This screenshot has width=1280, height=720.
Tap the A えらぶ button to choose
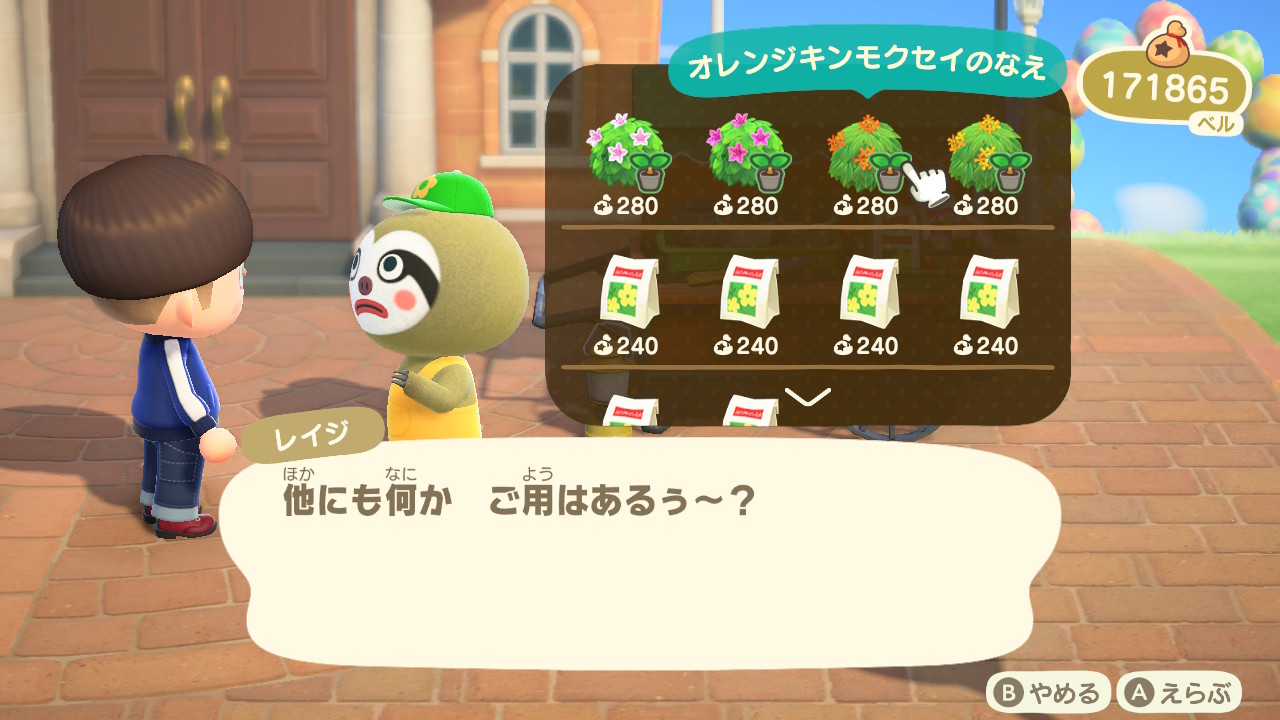click(x=1179, y=692)
